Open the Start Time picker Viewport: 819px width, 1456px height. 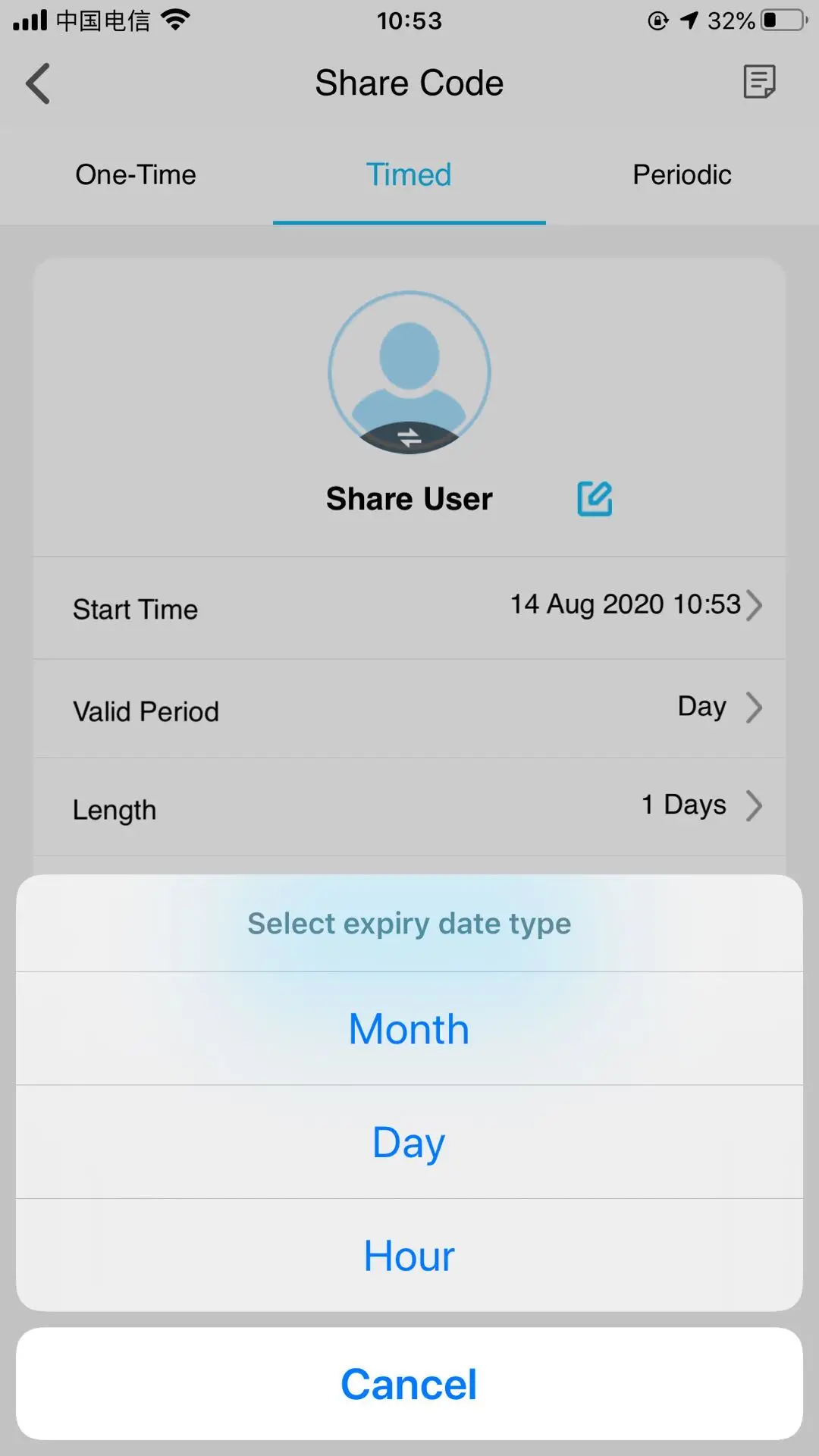tap(409, 607)
